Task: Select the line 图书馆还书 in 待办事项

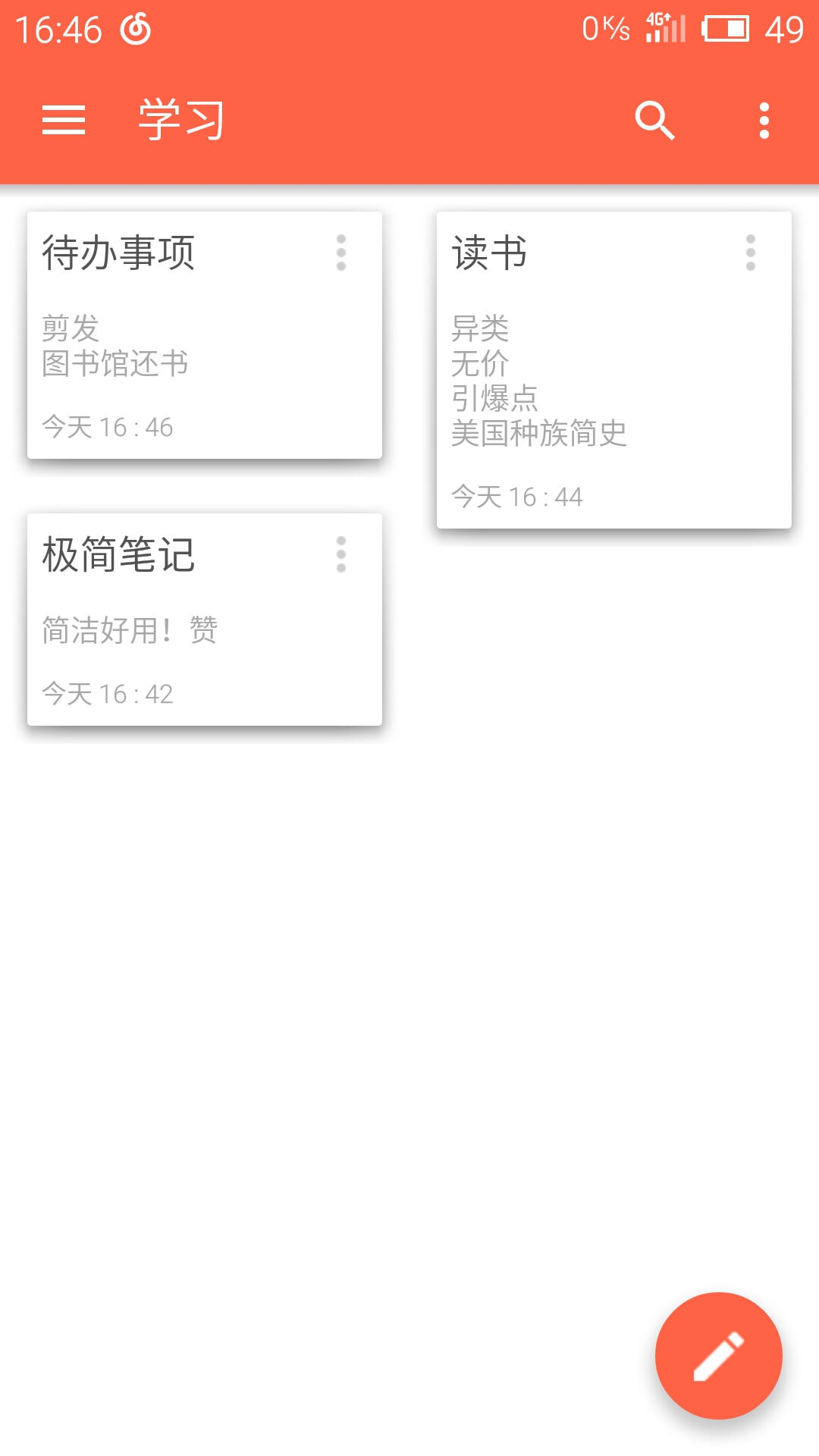Action: (115, 364)
